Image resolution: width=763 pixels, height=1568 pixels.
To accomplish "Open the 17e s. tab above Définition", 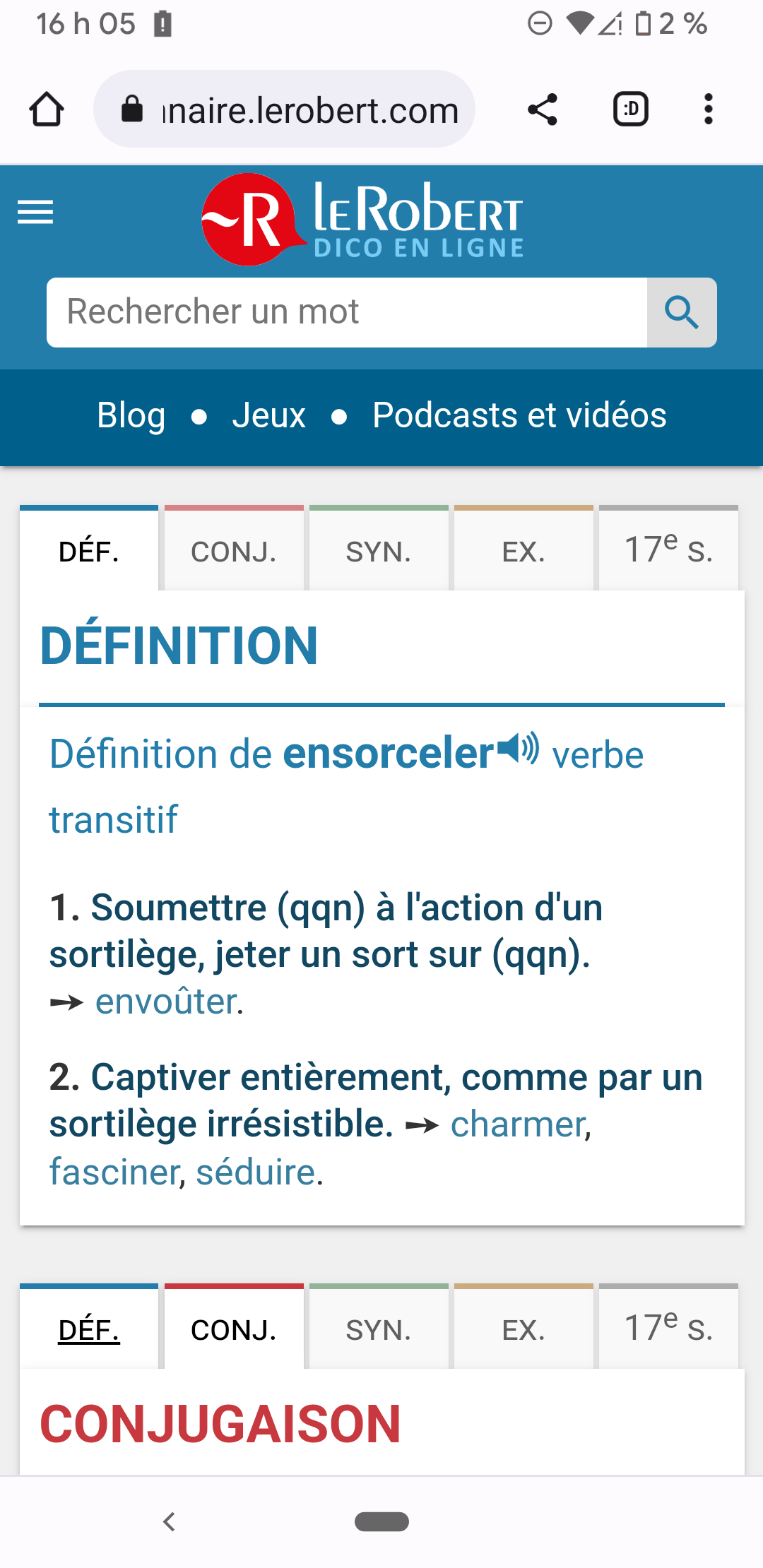I will pyautogui.click(x=668, y=551).
